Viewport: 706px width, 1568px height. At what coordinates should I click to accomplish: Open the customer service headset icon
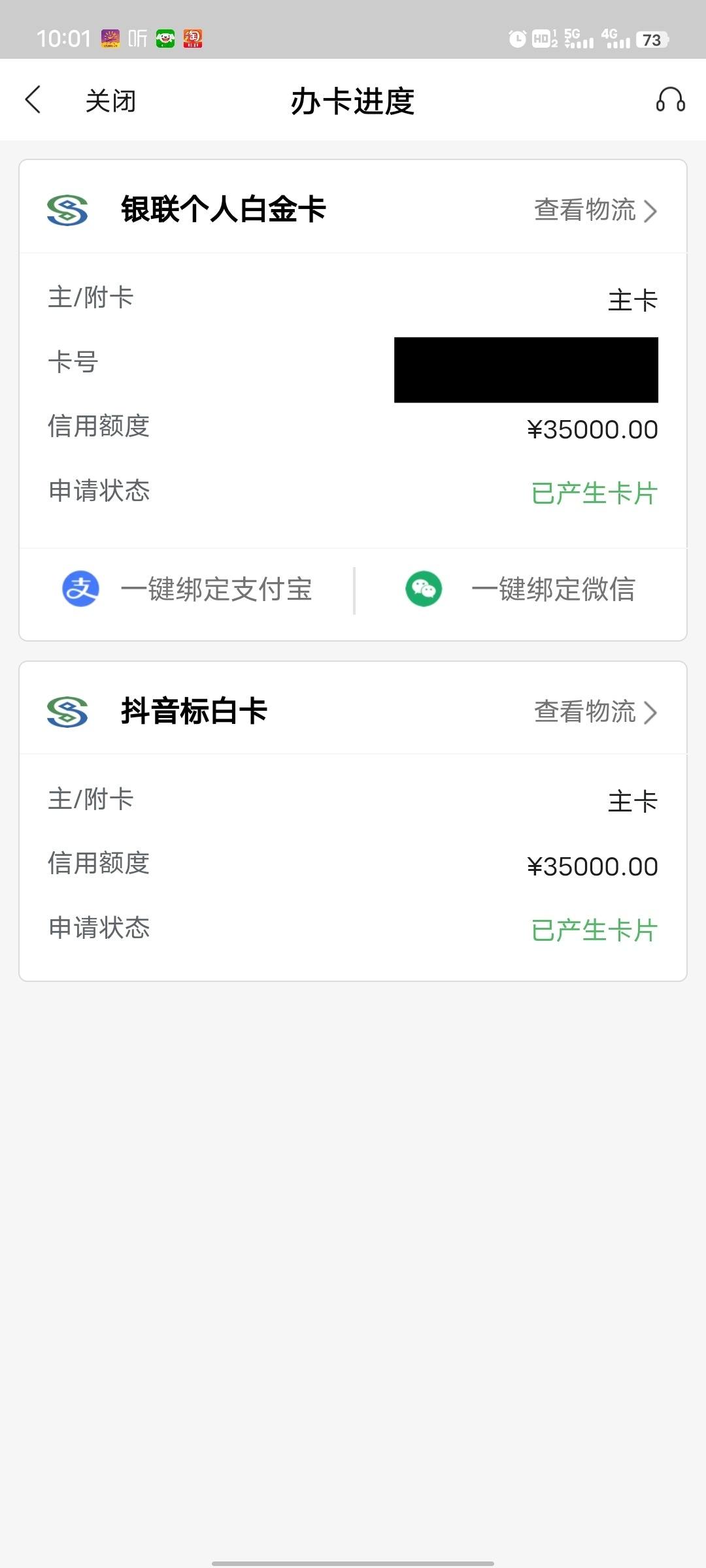pyautogui.click(x=670, y=100)
